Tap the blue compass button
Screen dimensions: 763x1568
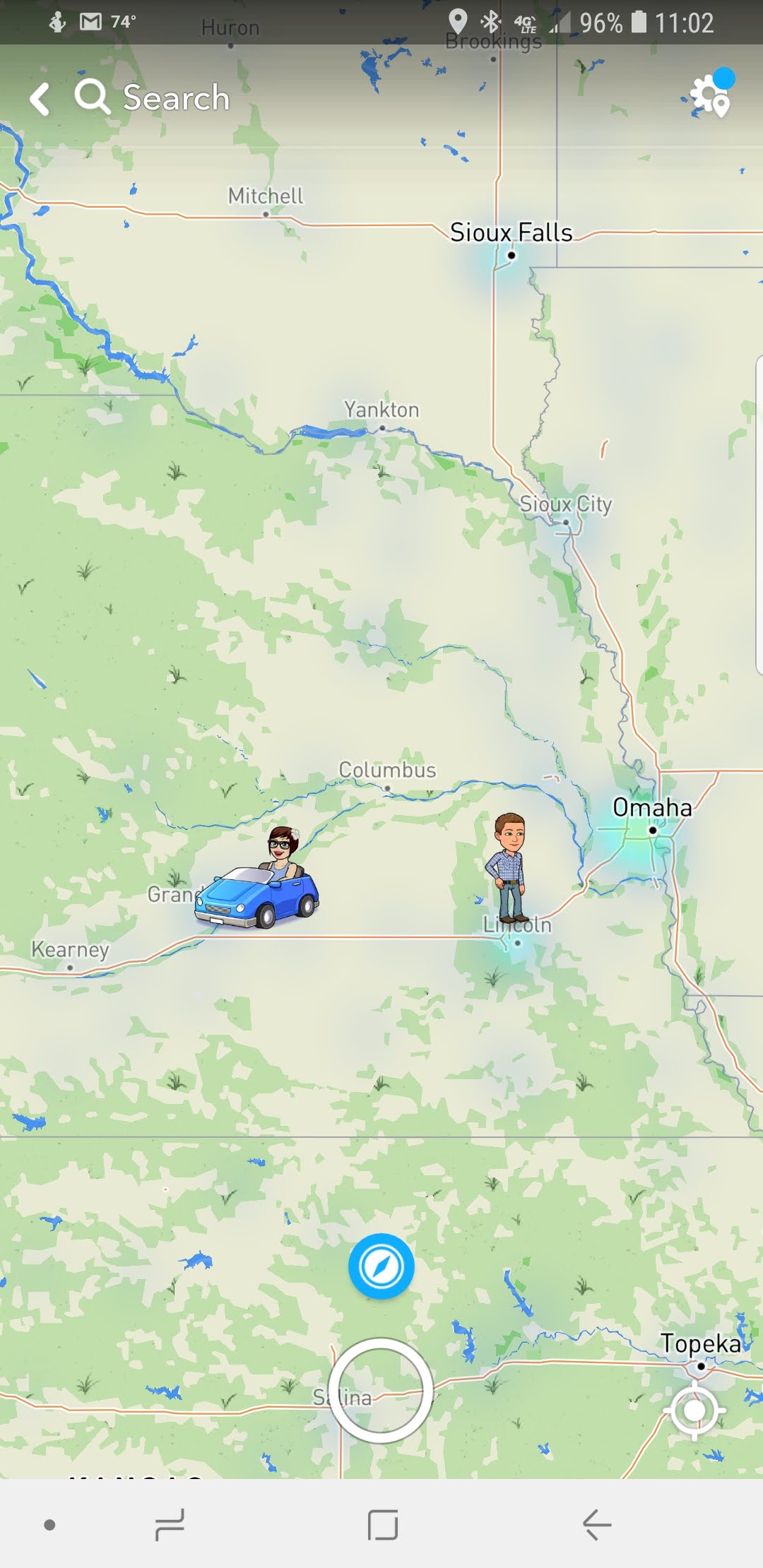[381, 1266]
